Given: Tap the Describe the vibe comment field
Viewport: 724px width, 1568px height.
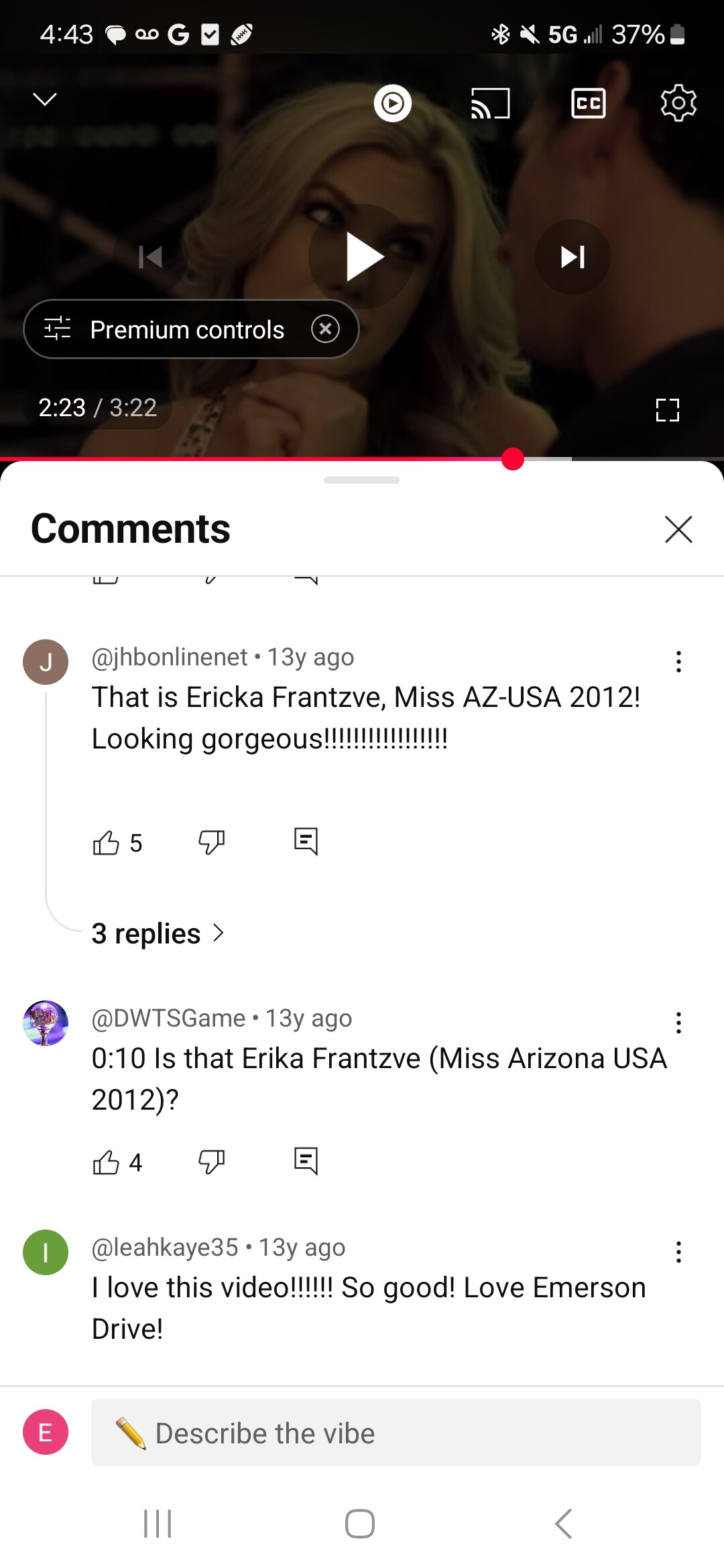Looking at the screenshot, I should click(396, 1433).
